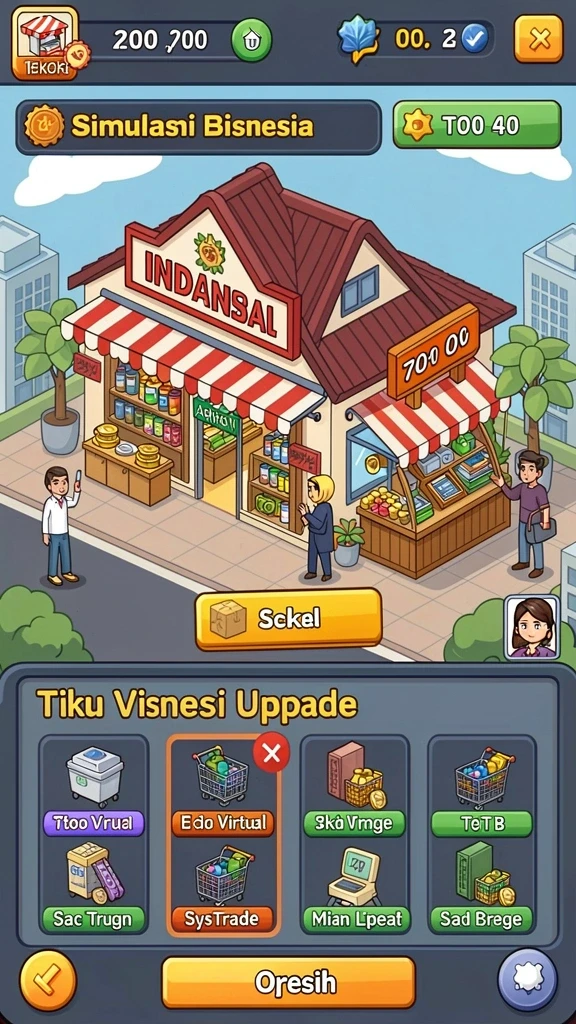Tap the green button beside 200,700
576x1024 pixels.
(251, 40)
